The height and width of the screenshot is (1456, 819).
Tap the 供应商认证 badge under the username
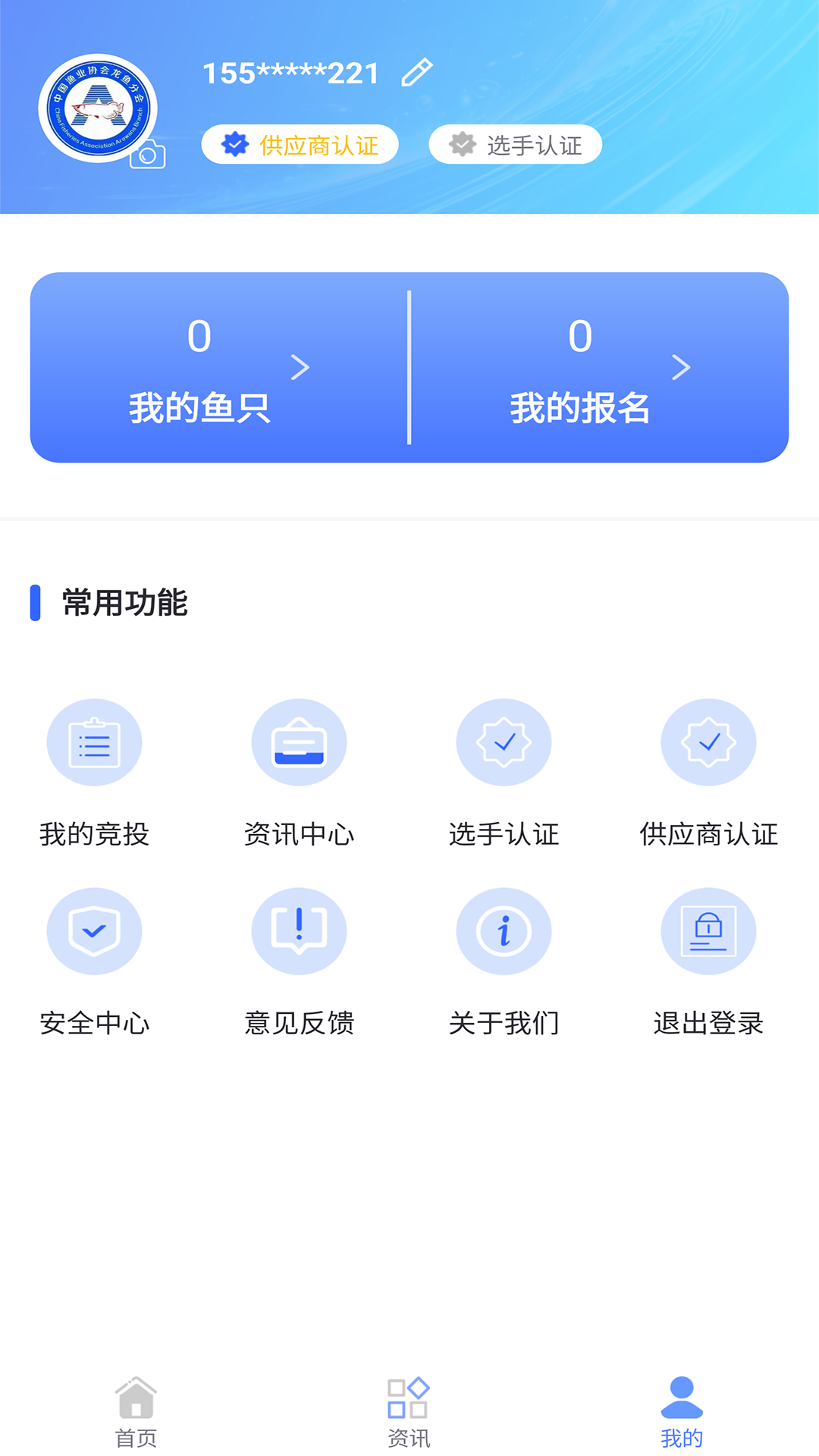pos(300,143)
